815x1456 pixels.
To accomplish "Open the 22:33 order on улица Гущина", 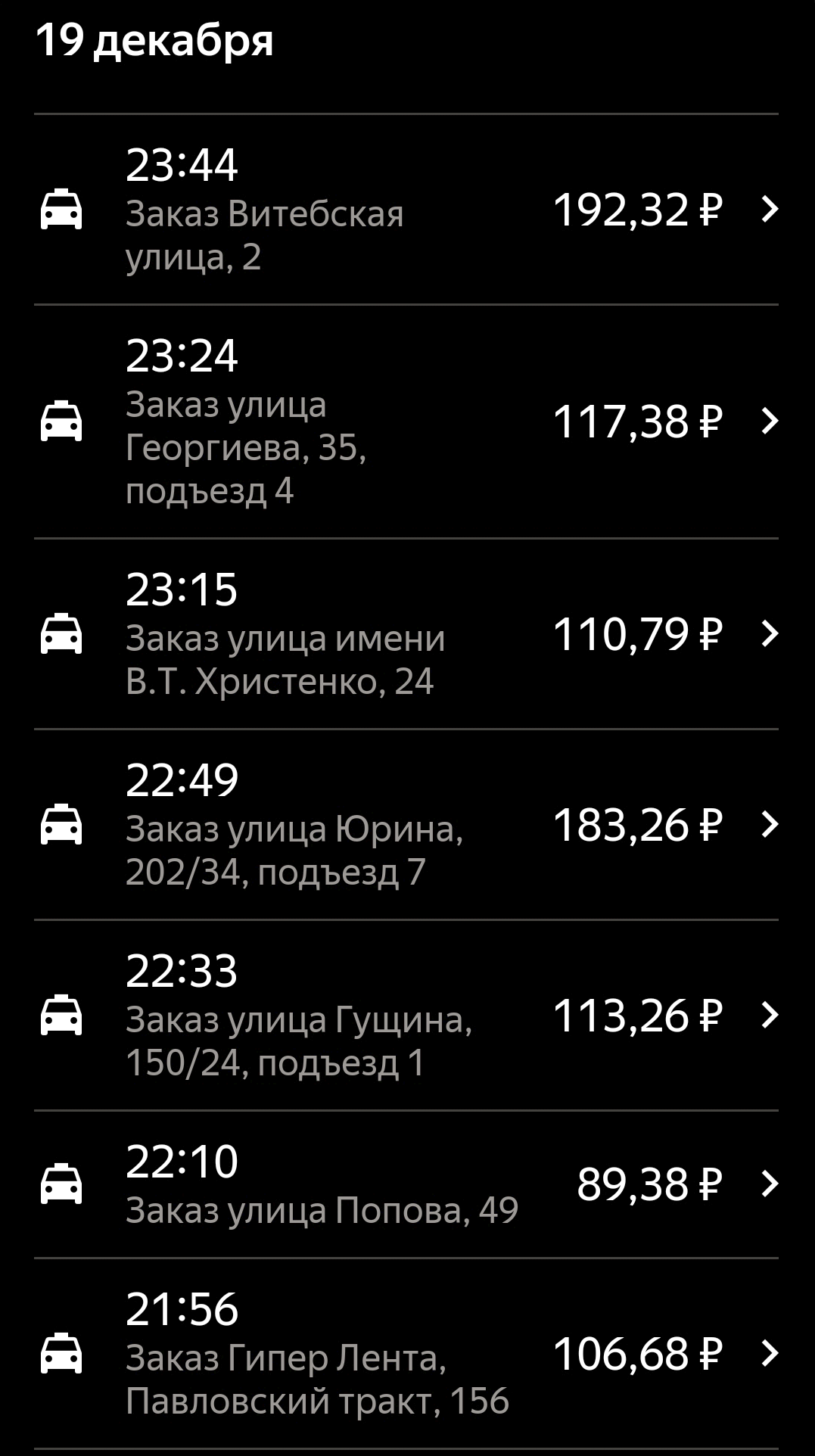I will point(407,1016).
